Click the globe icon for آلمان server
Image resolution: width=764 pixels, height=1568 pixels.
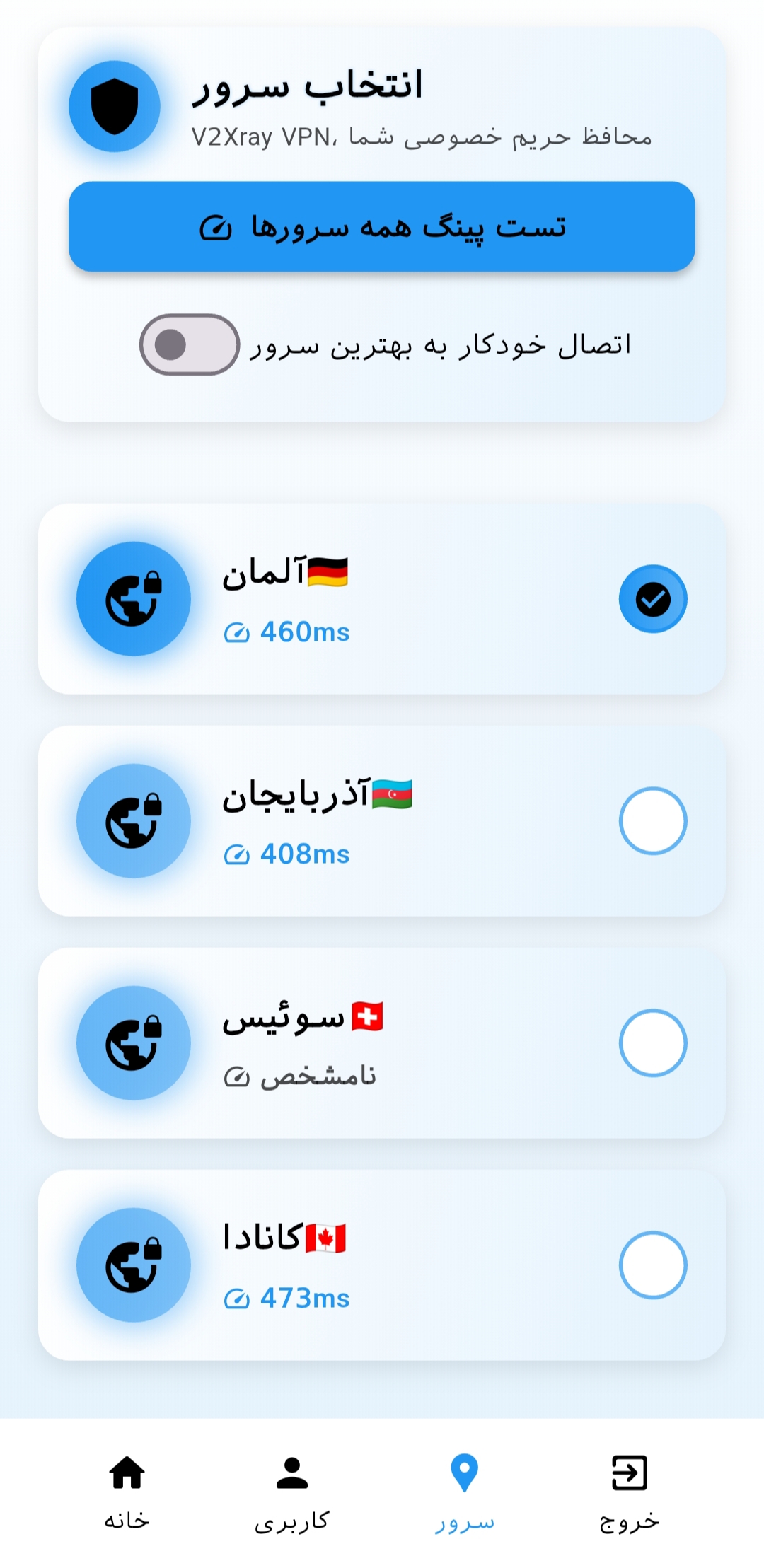point(134,598)
